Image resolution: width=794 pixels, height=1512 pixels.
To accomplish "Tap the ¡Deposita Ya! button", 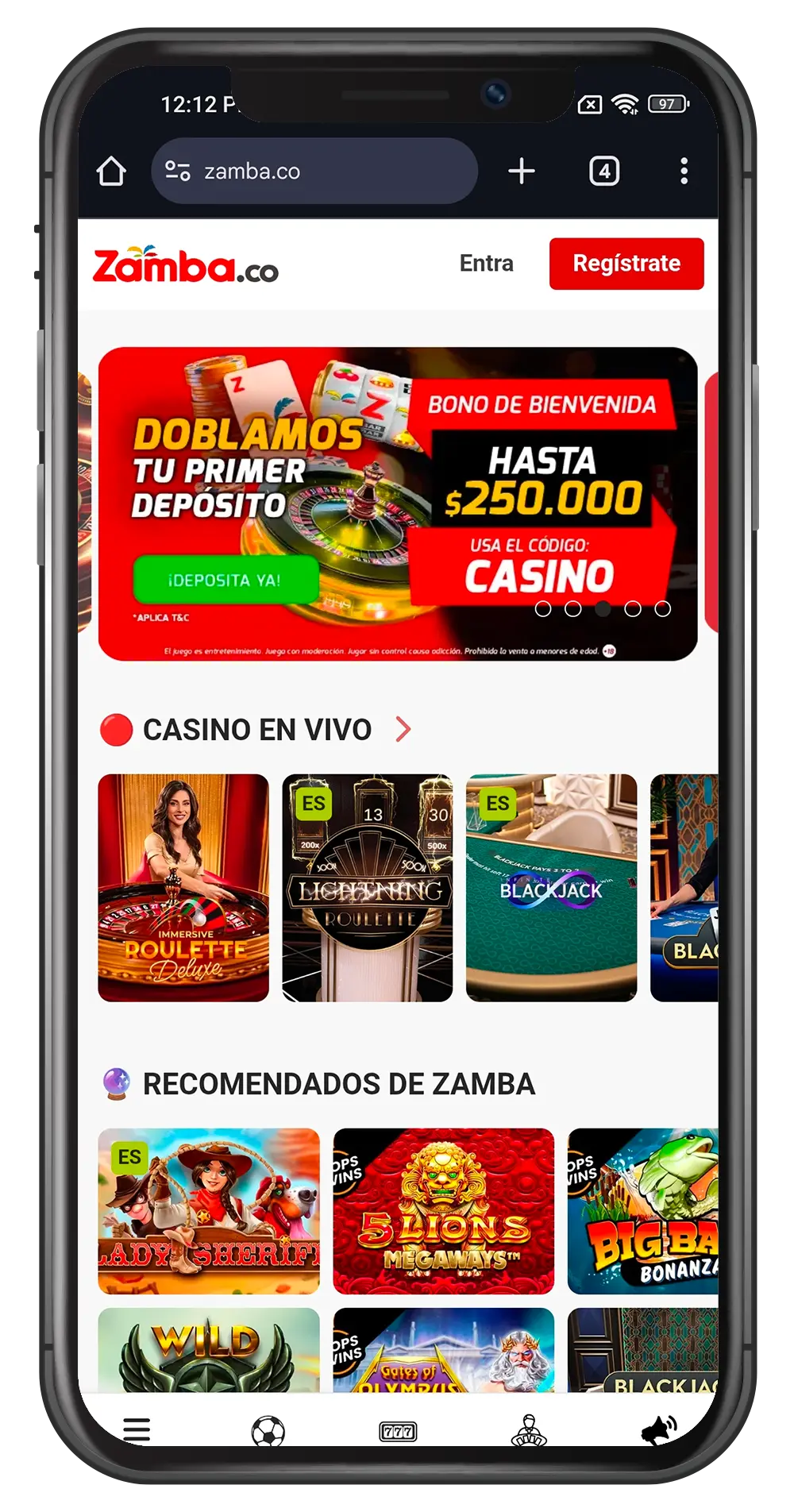I will [225, 580].
